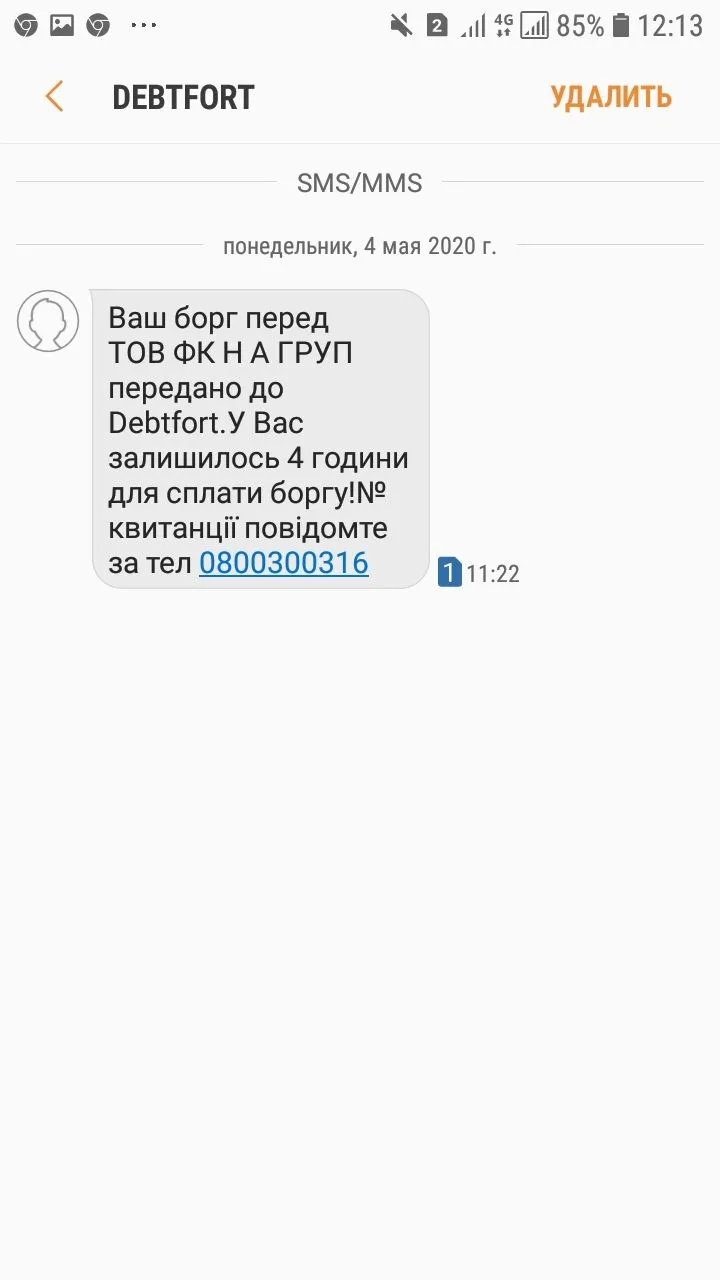Open the sender's contact avatar
720x1280 pixels.
click(x=48, y=321)
